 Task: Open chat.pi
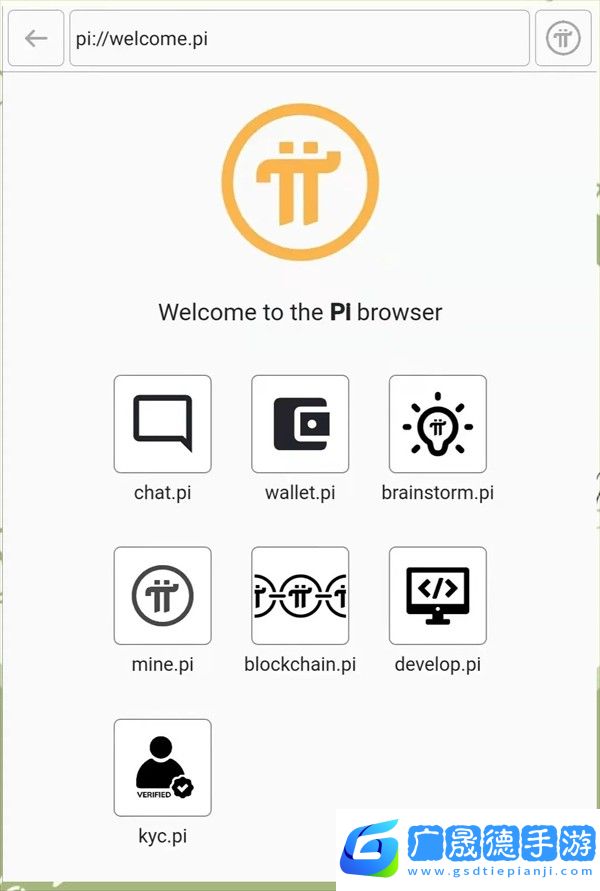click(162, 424)
